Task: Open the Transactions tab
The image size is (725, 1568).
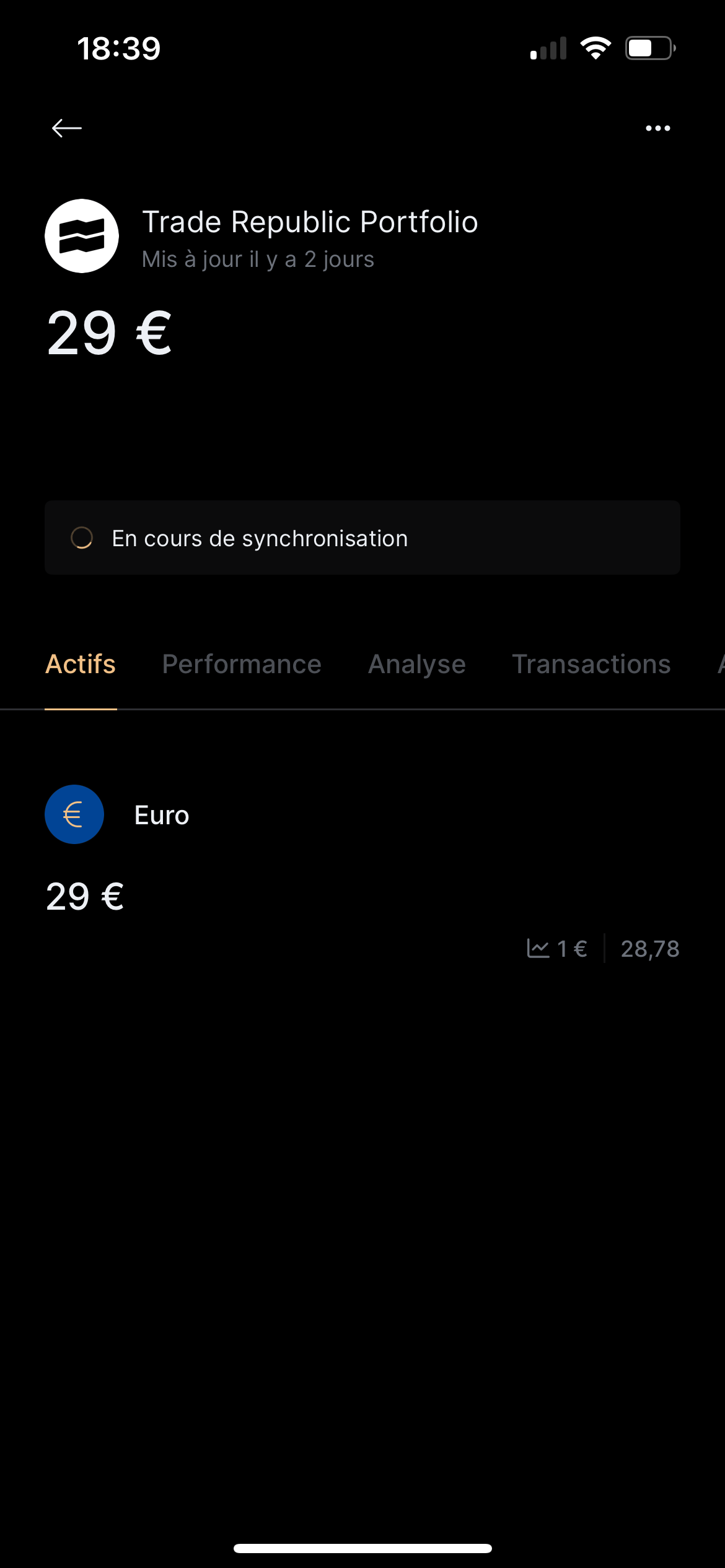Action: point(591,664)
